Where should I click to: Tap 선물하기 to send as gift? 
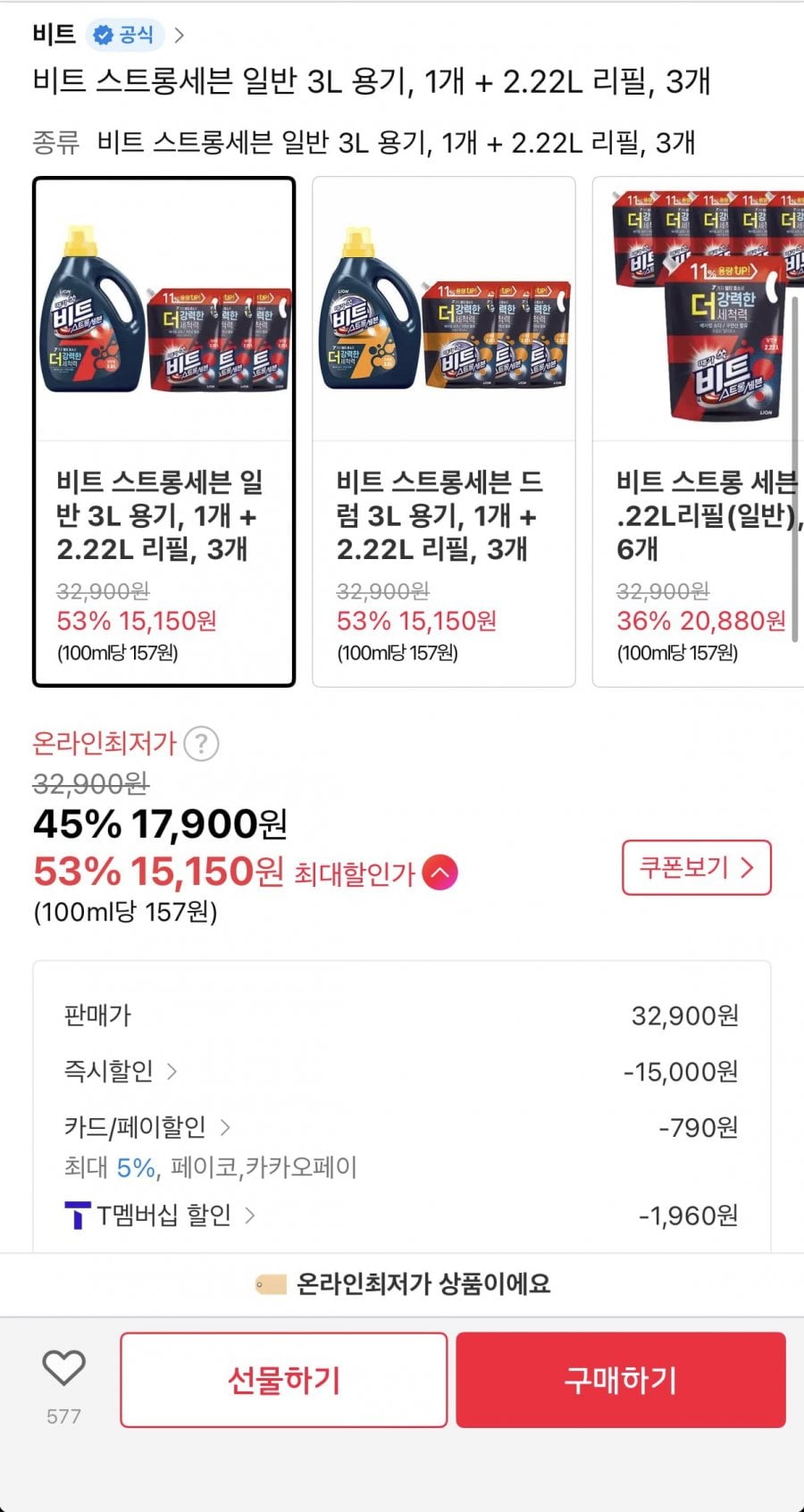click(283, 1380)
